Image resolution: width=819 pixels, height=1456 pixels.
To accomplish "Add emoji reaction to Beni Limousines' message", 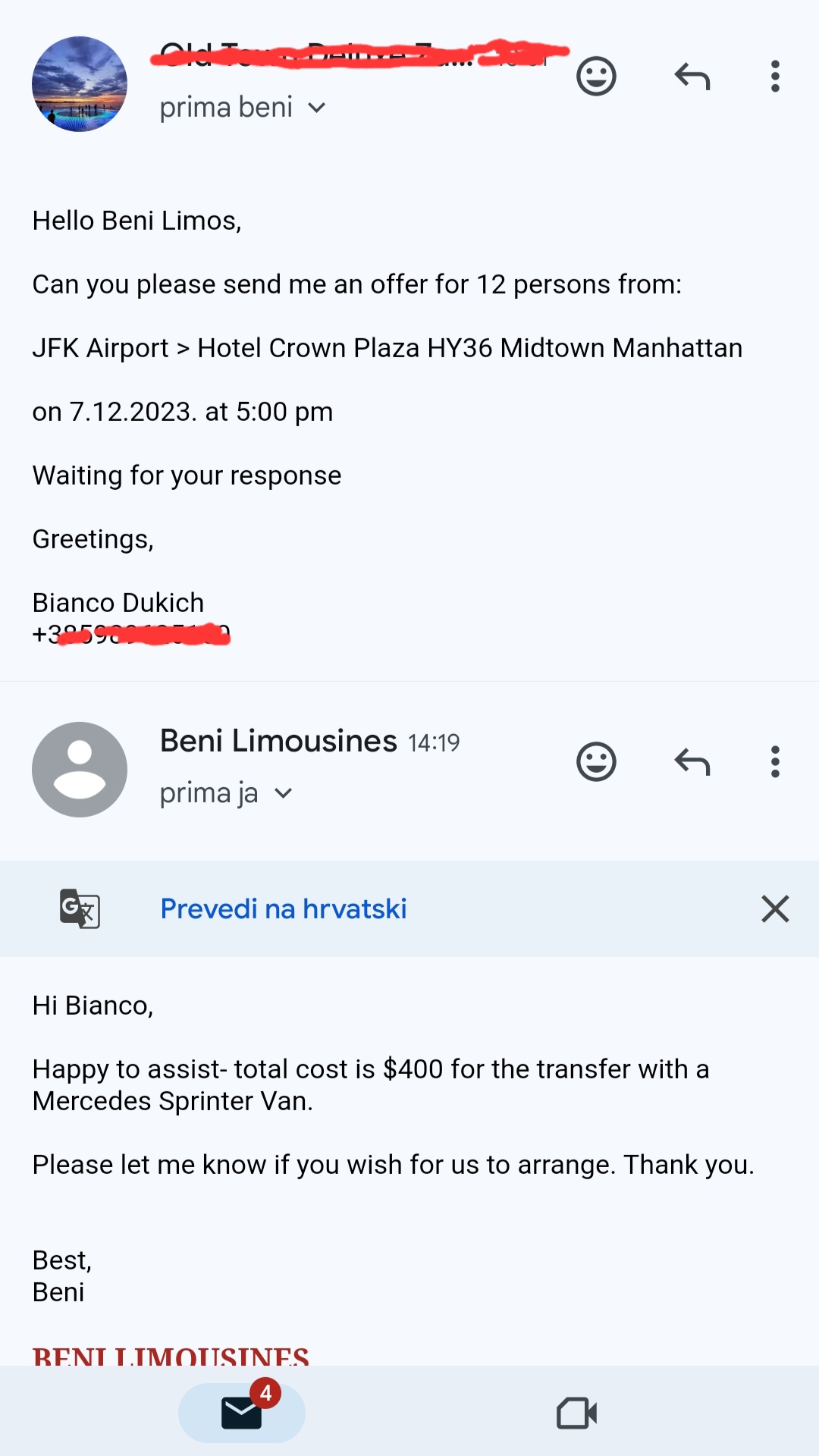I will tap(596, 761).
